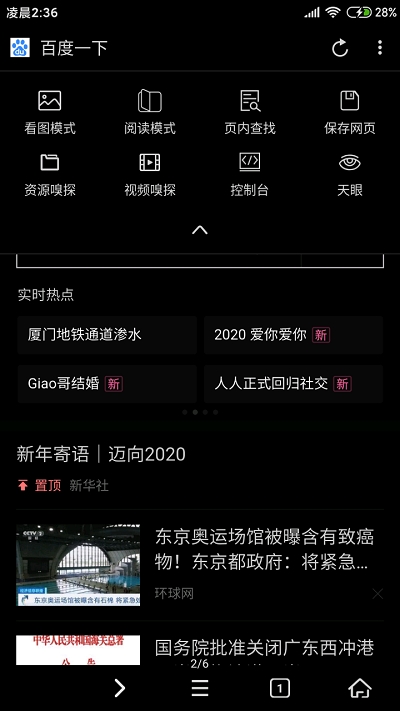This screenshot has width=400, height=711.
Task: Enable 看图模式 image viewing mode
Action: 50,112
